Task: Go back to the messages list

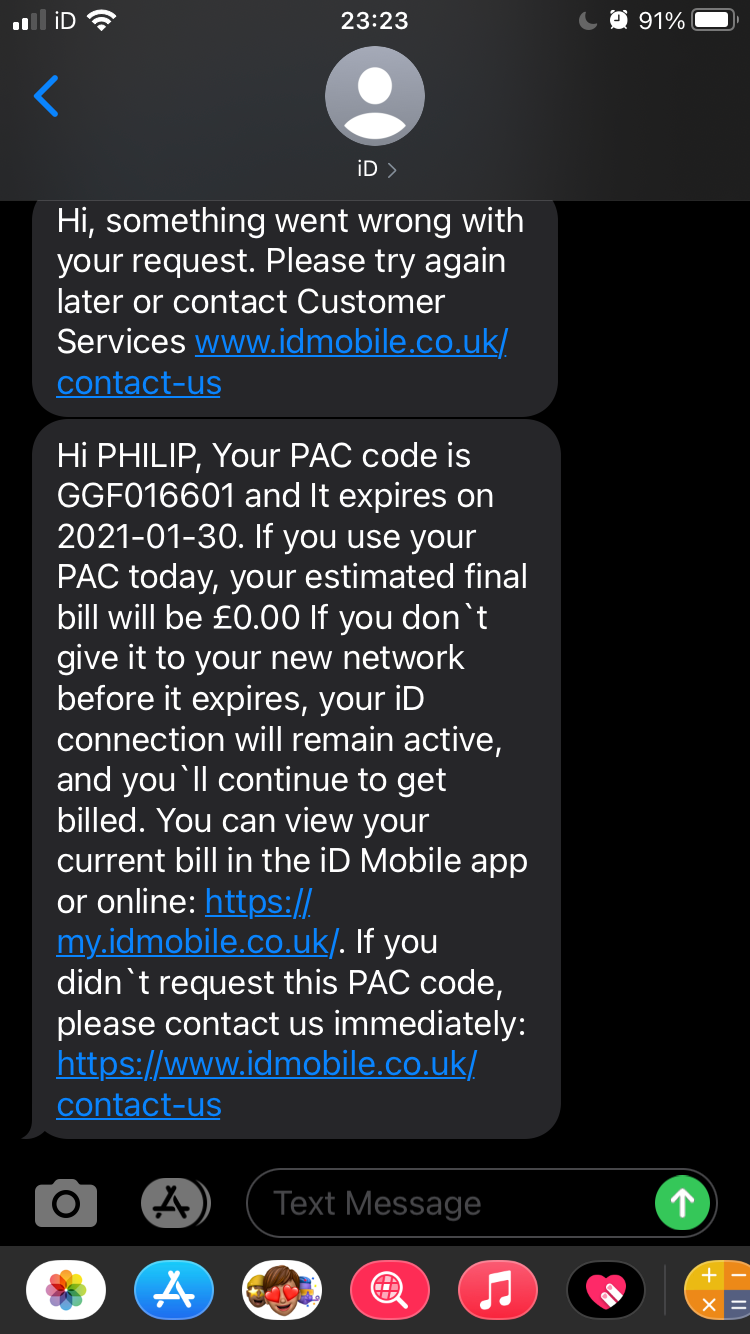Action: coord(46,96)
